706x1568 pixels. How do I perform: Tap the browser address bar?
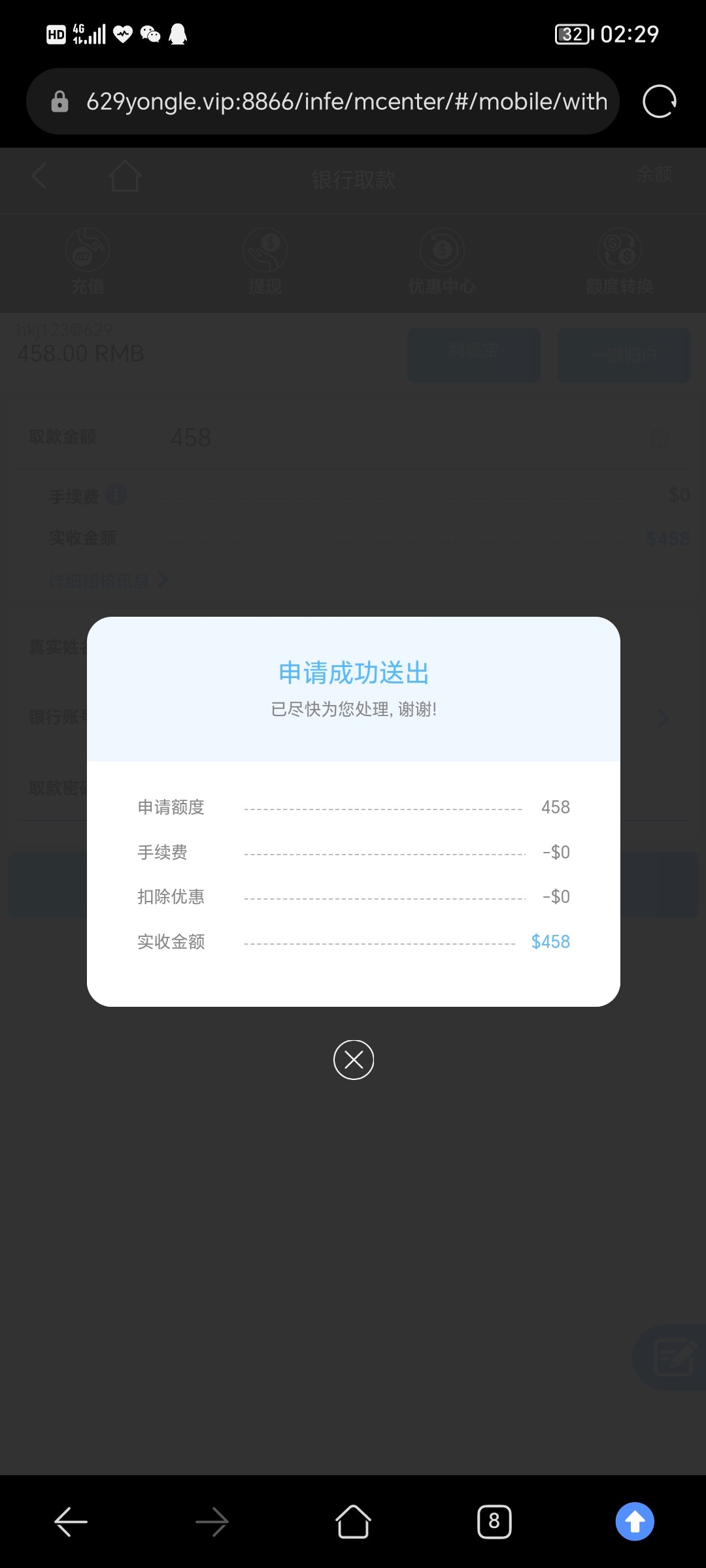tap(346, 101)
